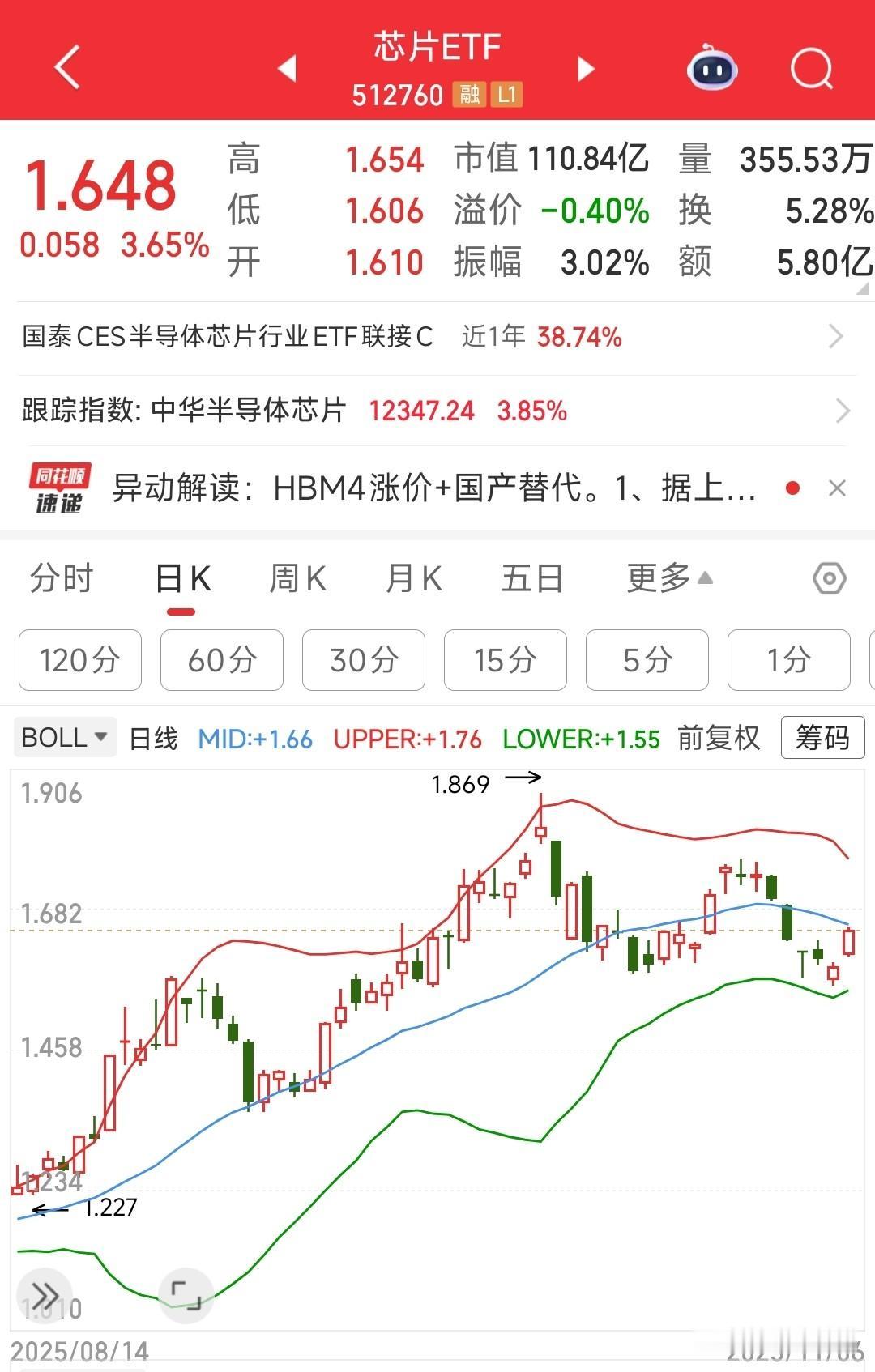Toggle the 筹码 chip distribution overlay
This screenshot has height=1372, width=875.
822,738
